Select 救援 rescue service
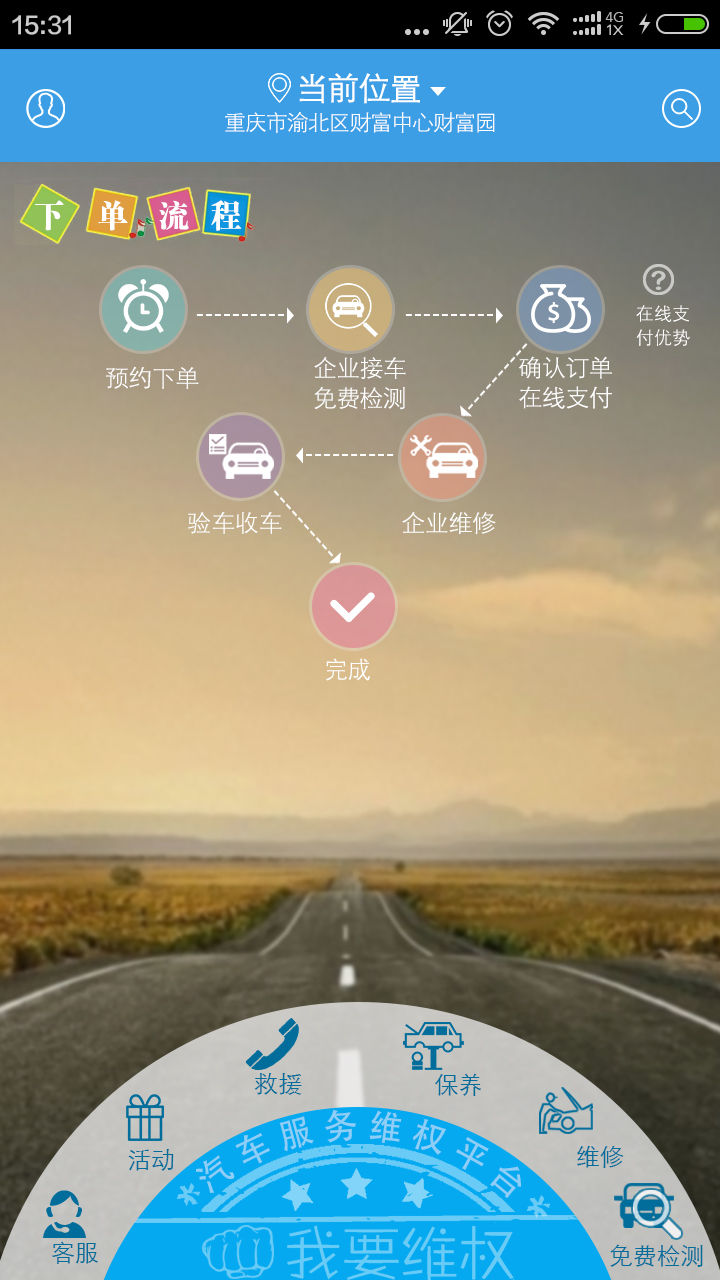720x1280 pixels. (x=276, y=1057)
